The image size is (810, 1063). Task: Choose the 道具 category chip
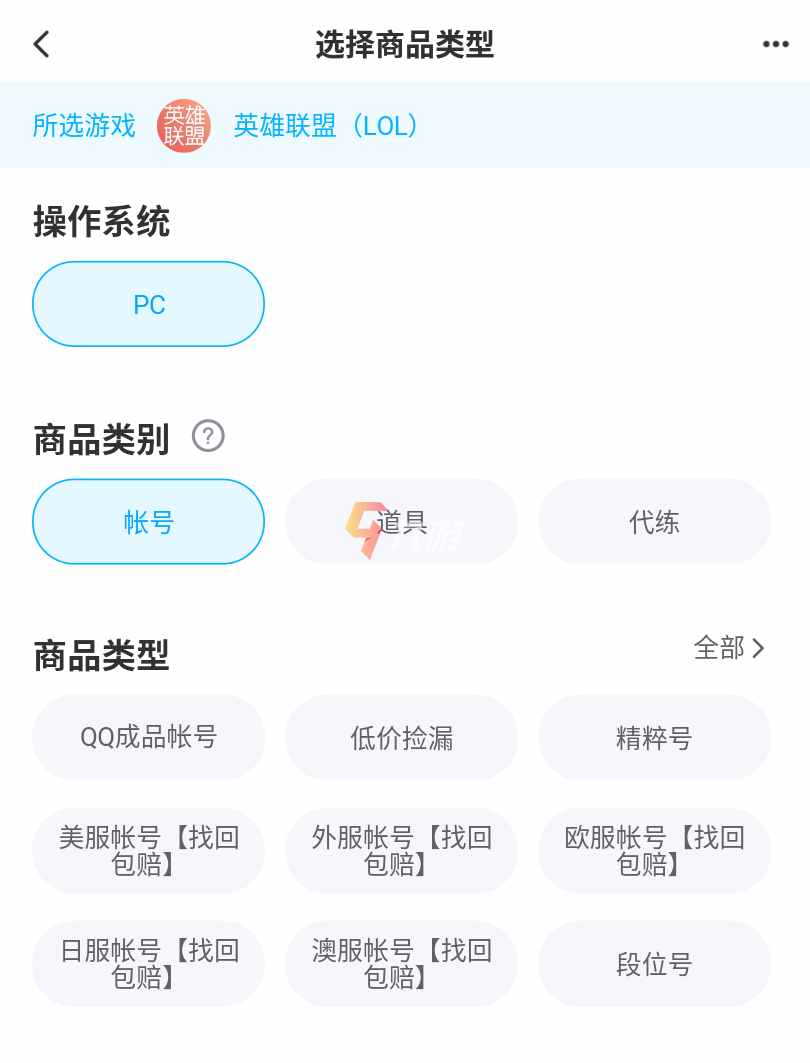click(x=401, y=521)
